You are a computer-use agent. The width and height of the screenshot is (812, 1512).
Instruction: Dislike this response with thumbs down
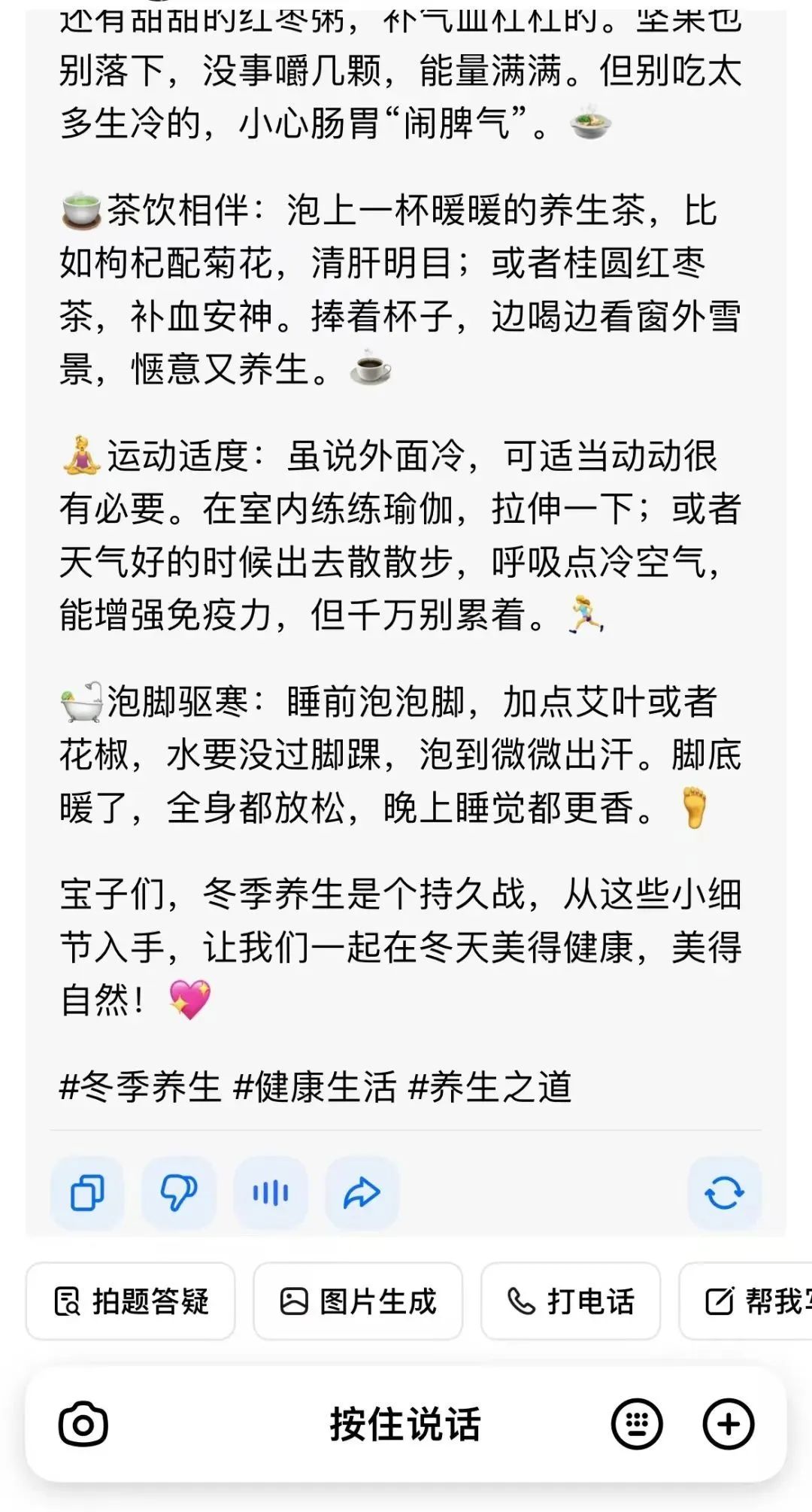179,1193
